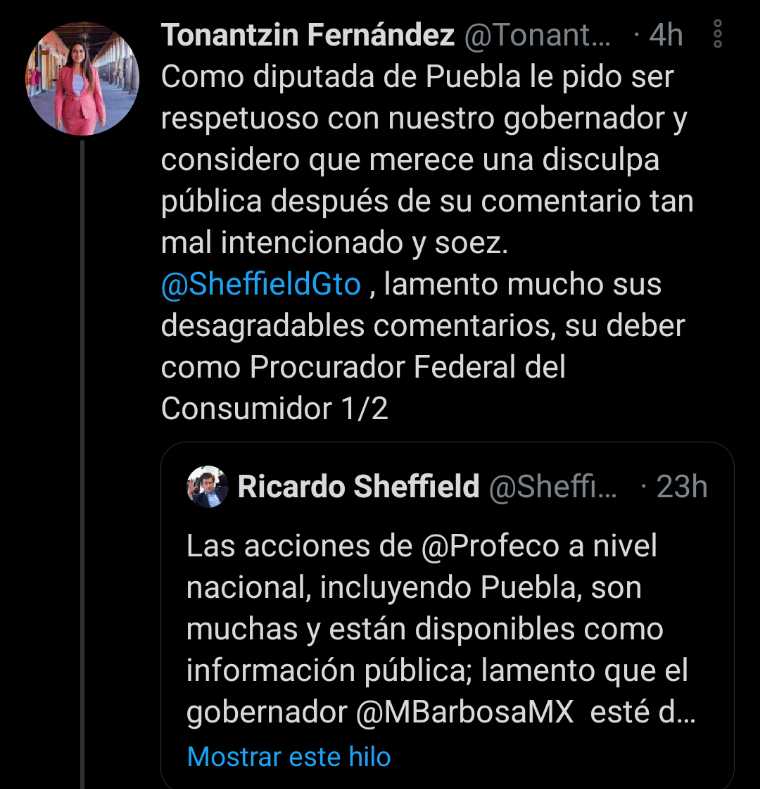Viewport: 760px width, 789px height.
Task: View Tonantzin Fernández's profile by name
Action: (x=307, y=36)
